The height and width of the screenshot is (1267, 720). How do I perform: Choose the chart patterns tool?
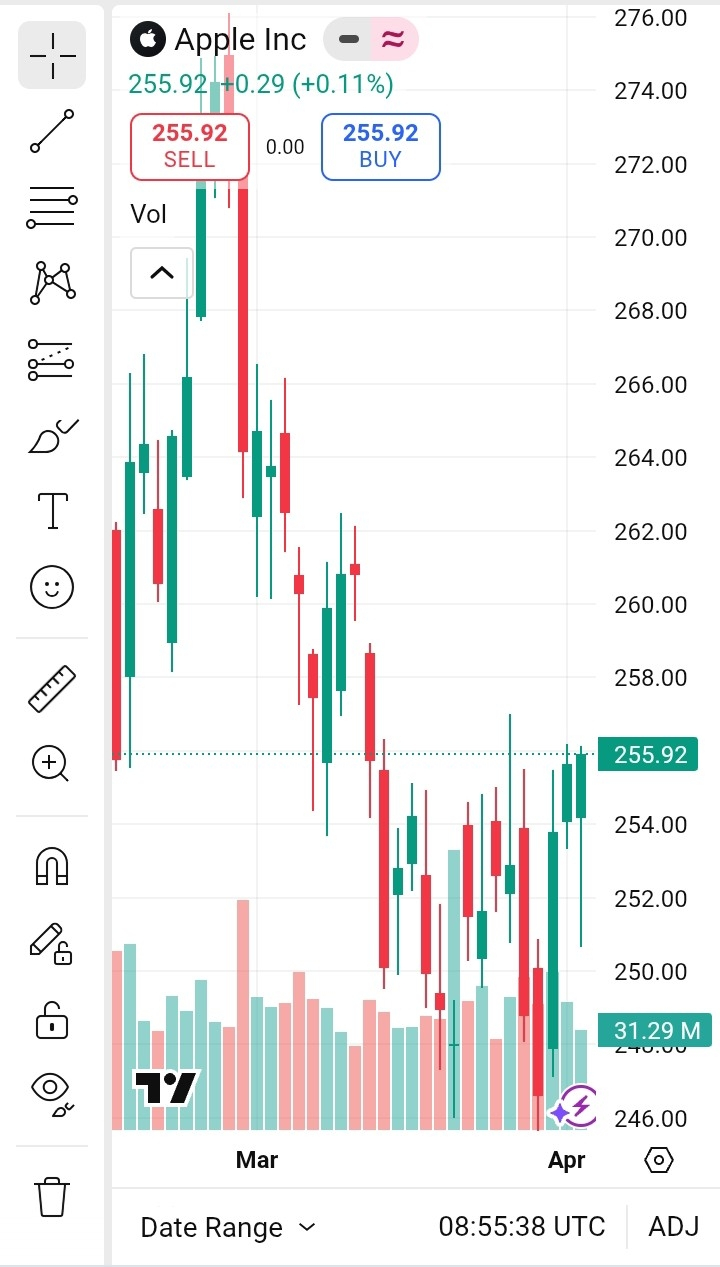(x=52, y=283)
